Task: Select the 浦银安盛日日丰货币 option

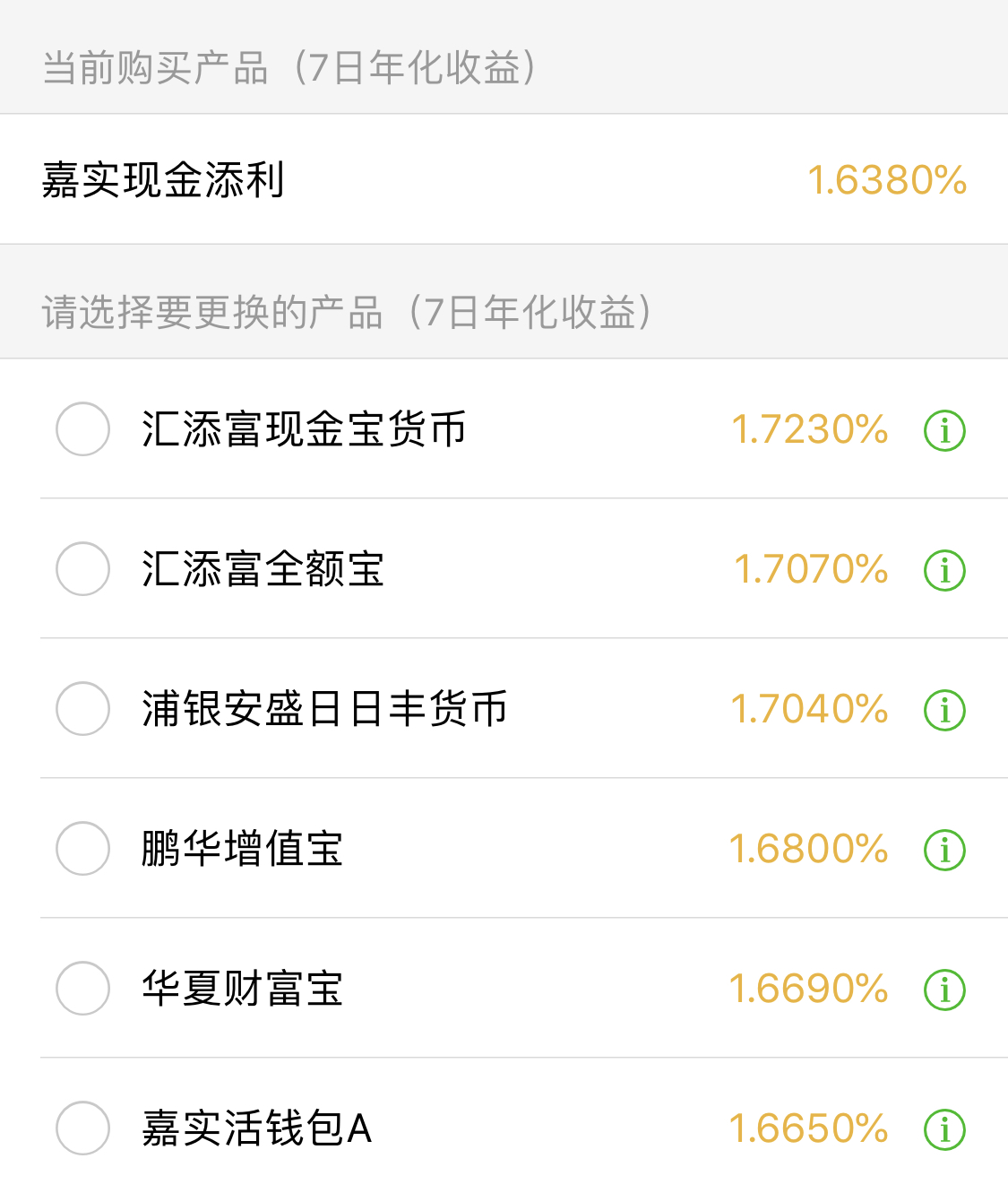Action: click(x=82, y=709)
